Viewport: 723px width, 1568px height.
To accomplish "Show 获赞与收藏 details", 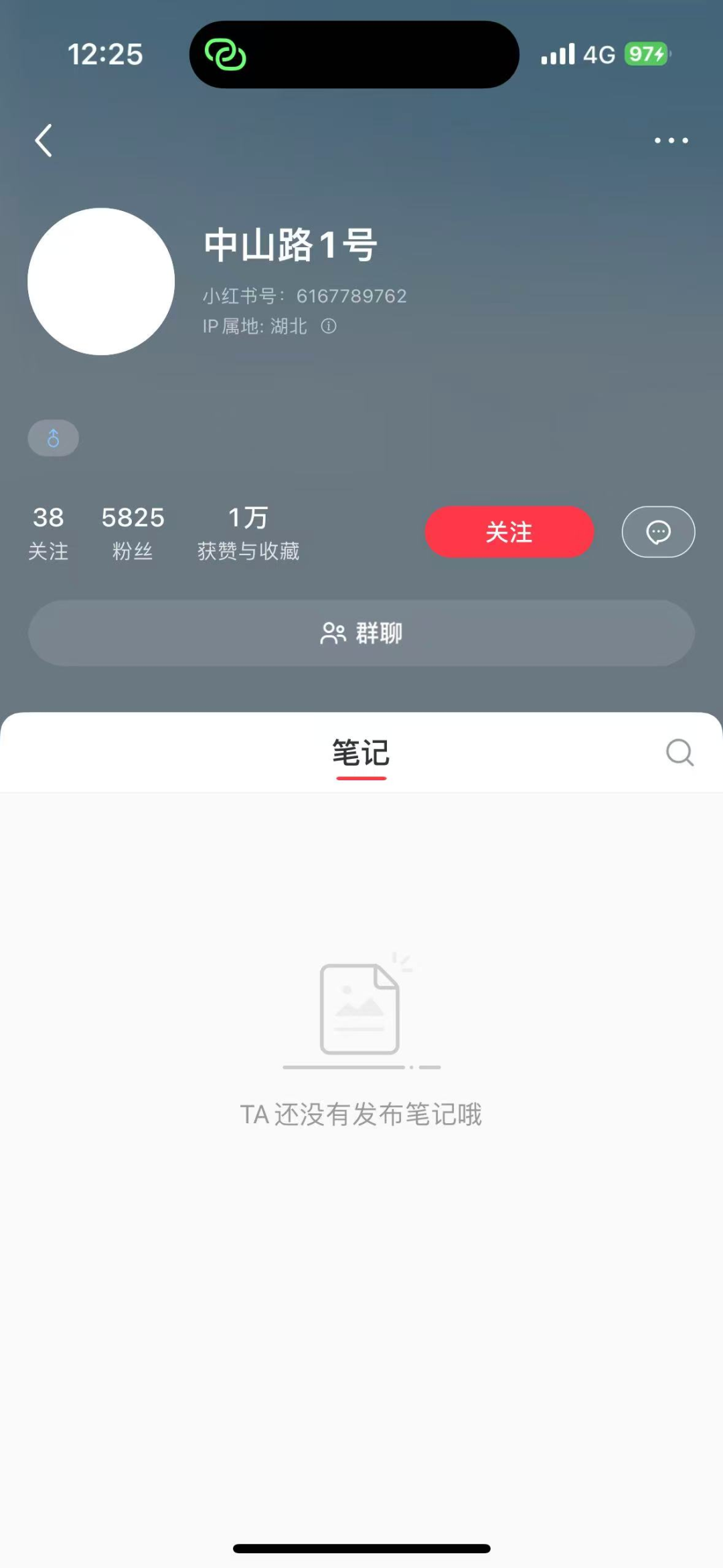I will tap(248, 532).
